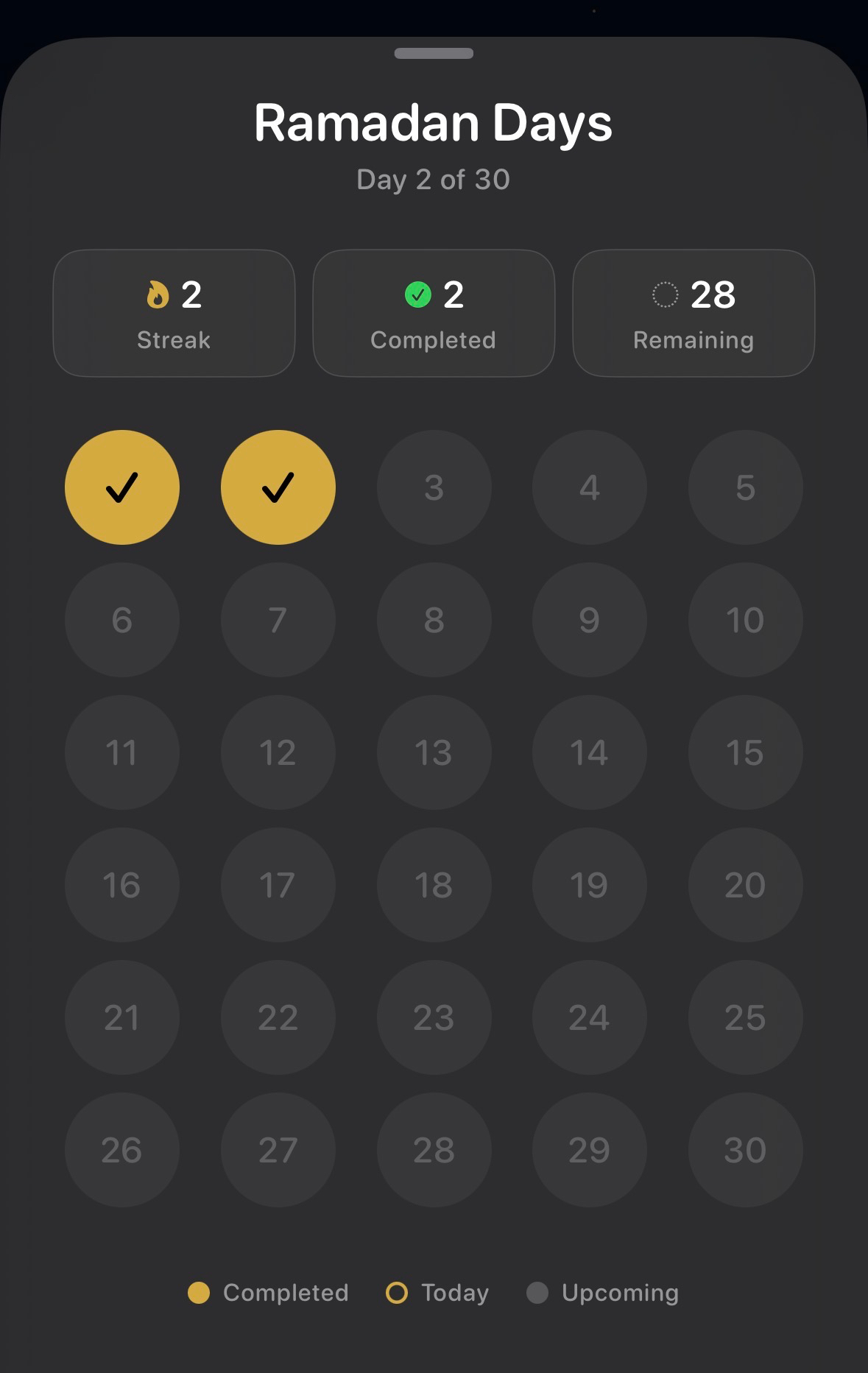The width and height of the screenshot is (868, 1373).
Task: Tap day 15 circle
Action: coord(745,752)
